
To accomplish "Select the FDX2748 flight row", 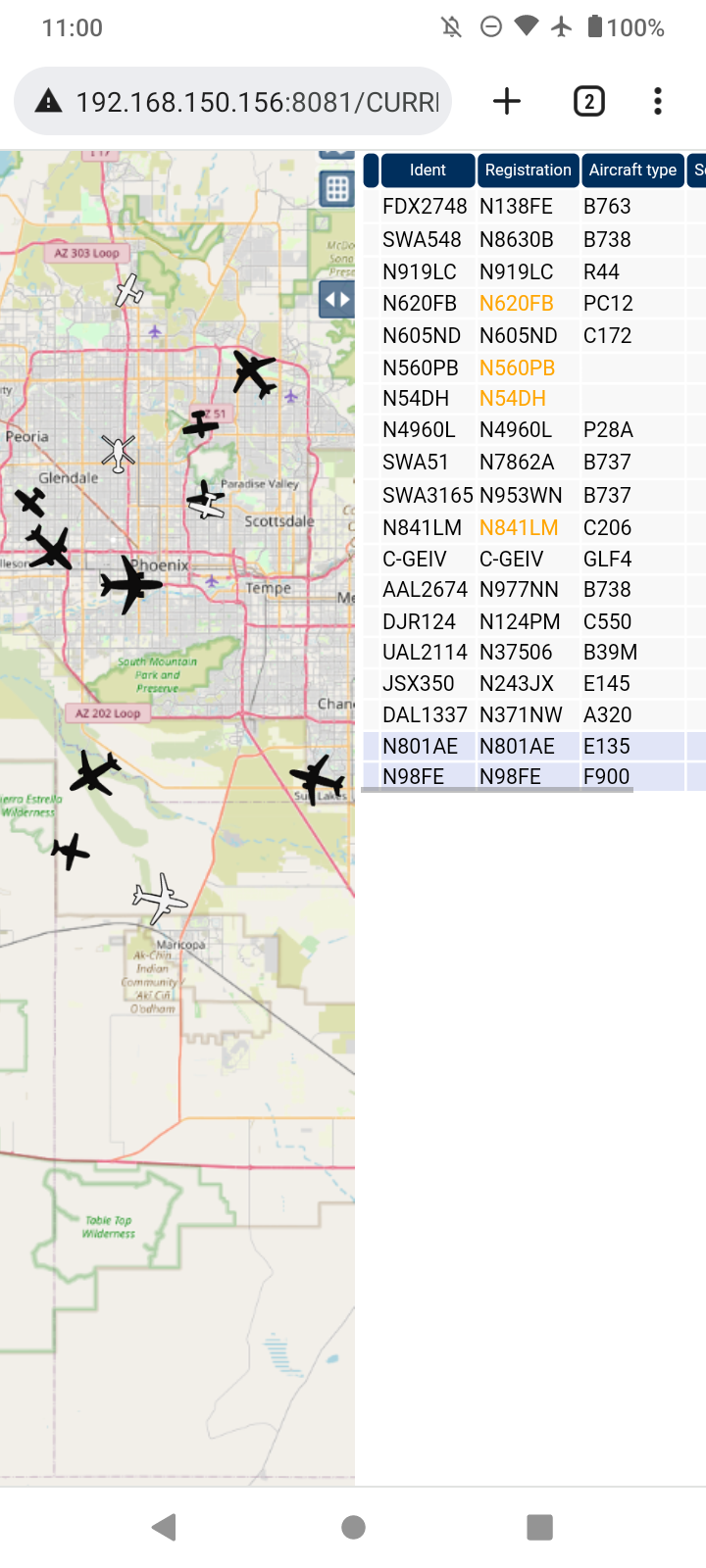I will pyautogui.click(x=534, y=206).
